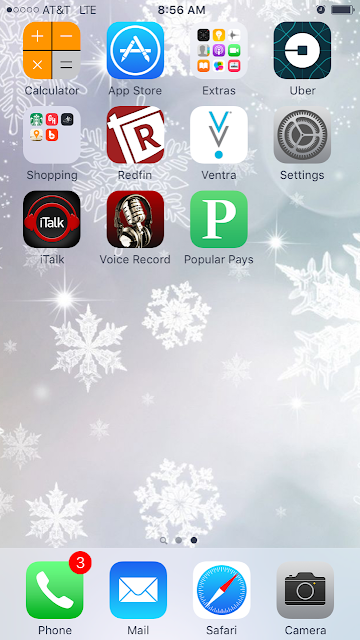
Task: Open the Extras folder
Action: click(x=219, y=50)
